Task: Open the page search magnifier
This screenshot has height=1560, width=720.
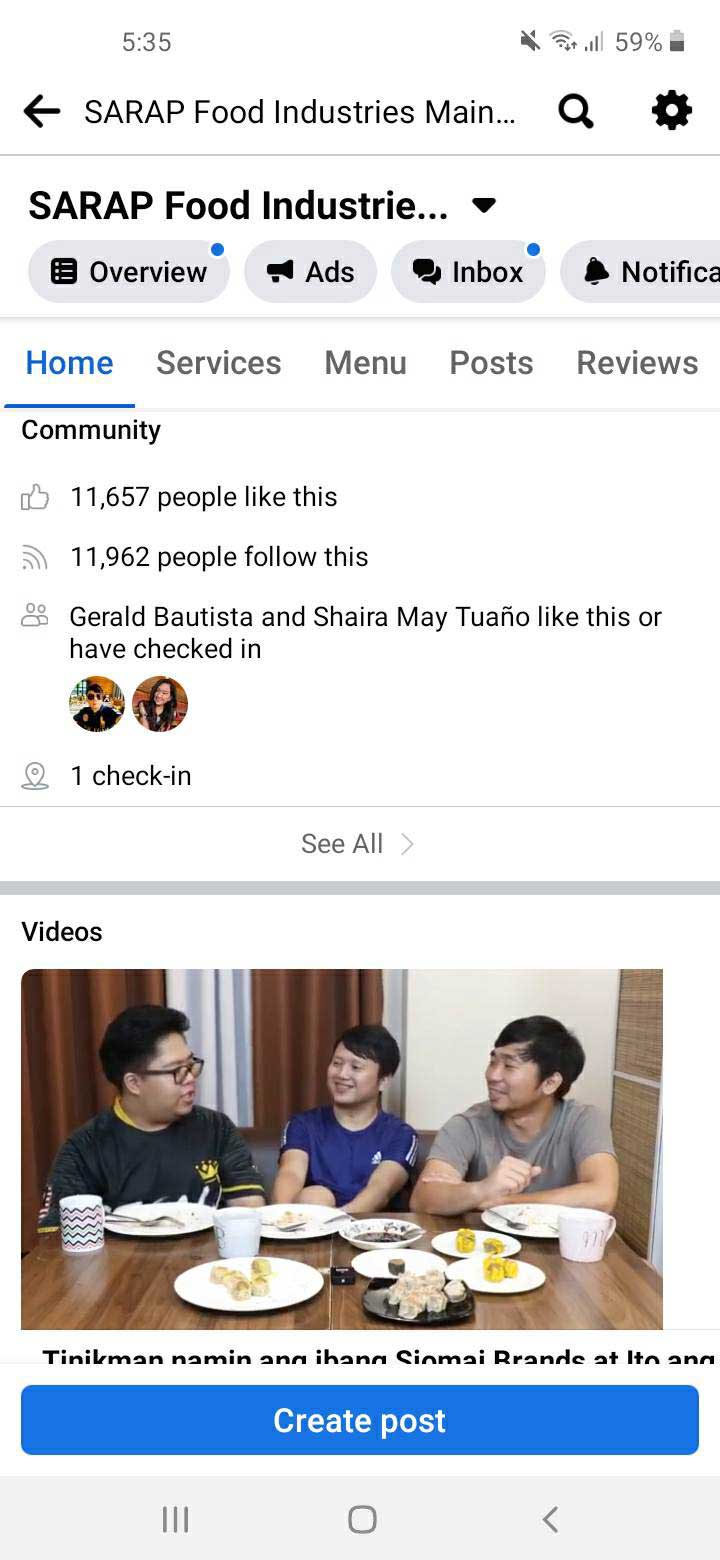Action: tap(576, 112)
